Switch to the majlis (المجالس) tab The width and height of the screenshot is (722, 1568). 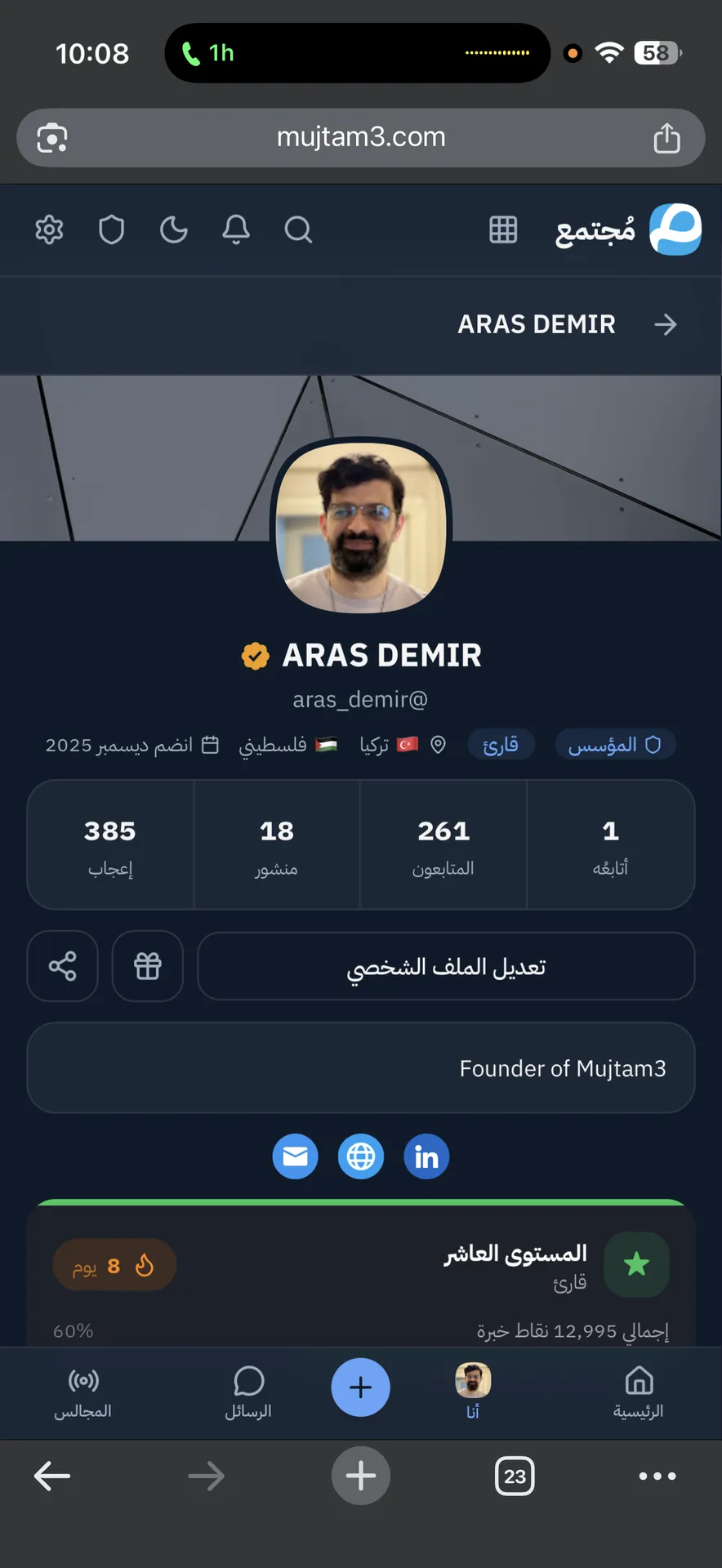[x=83, y=1392]
